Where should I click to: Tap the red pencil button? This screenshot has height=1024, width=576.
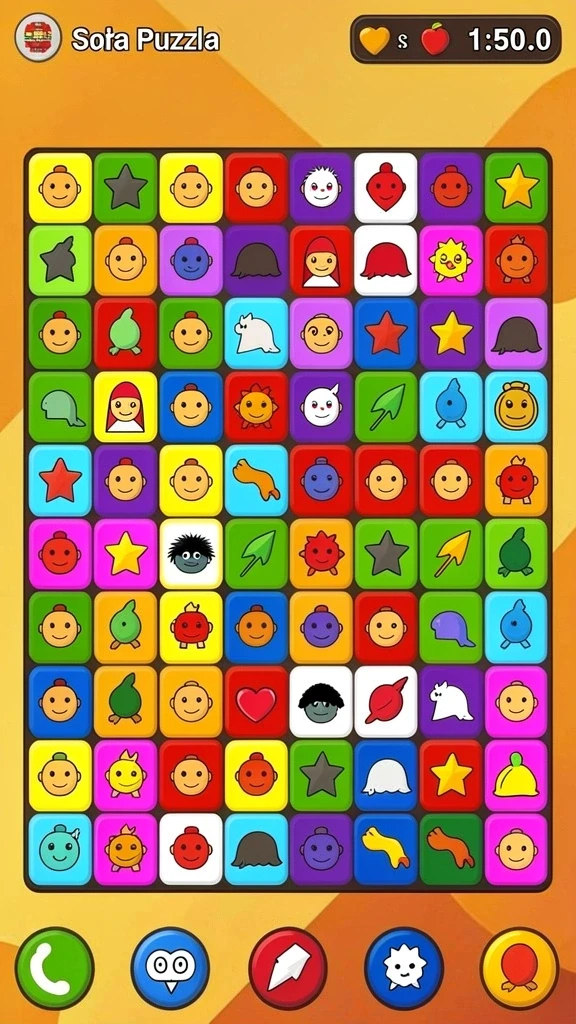288,968
